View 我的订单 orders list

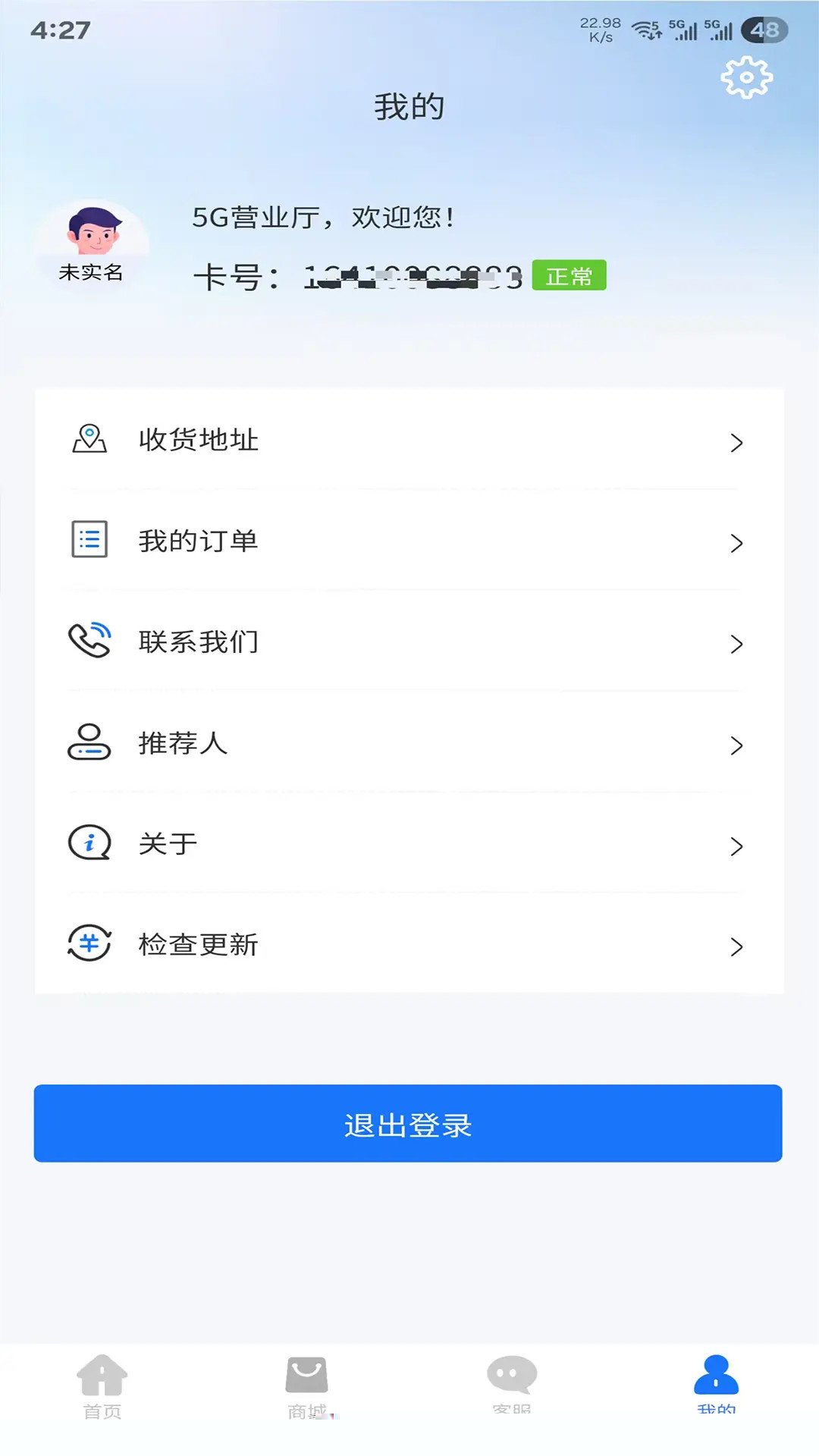tap(408, 541)
